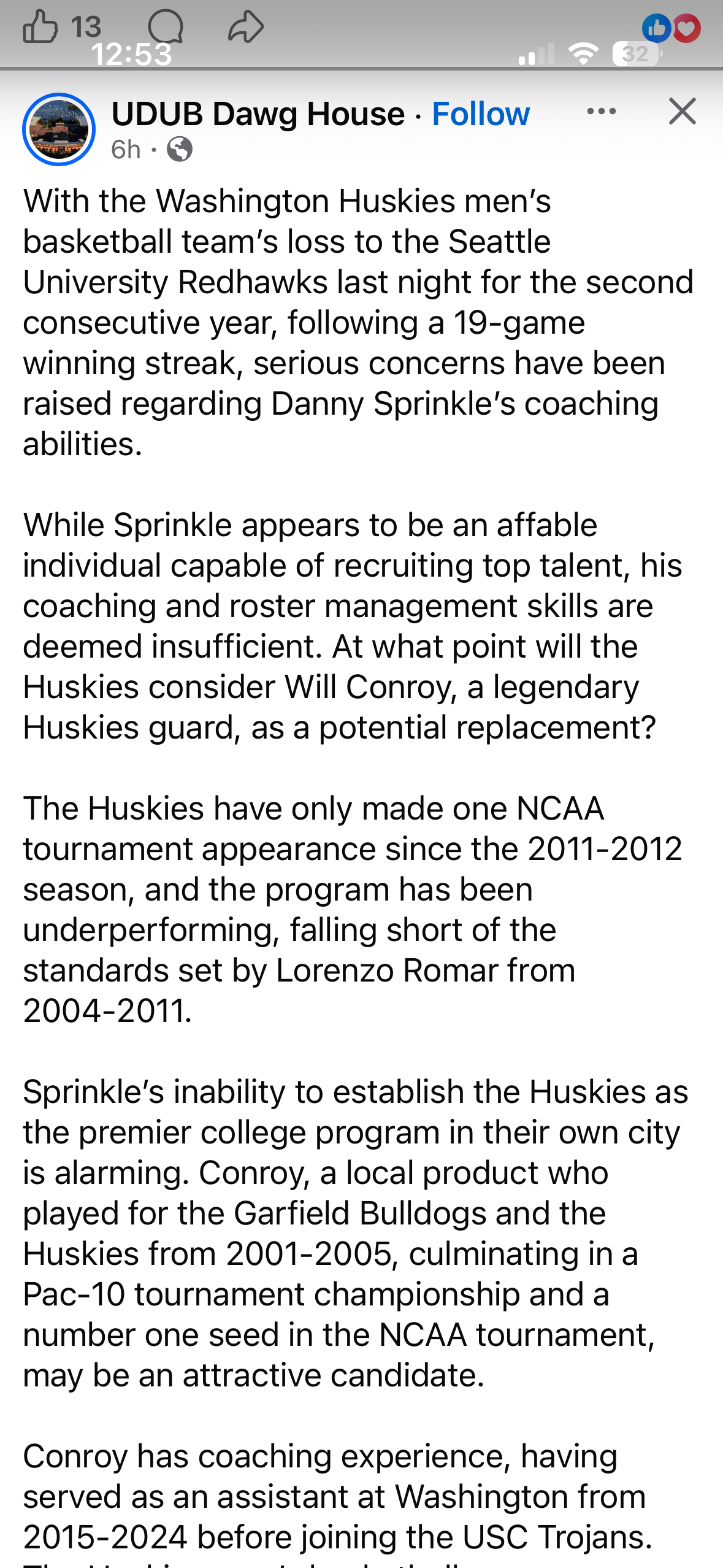View who reacted to the post

pyautogui.click(x=671, y=28)
